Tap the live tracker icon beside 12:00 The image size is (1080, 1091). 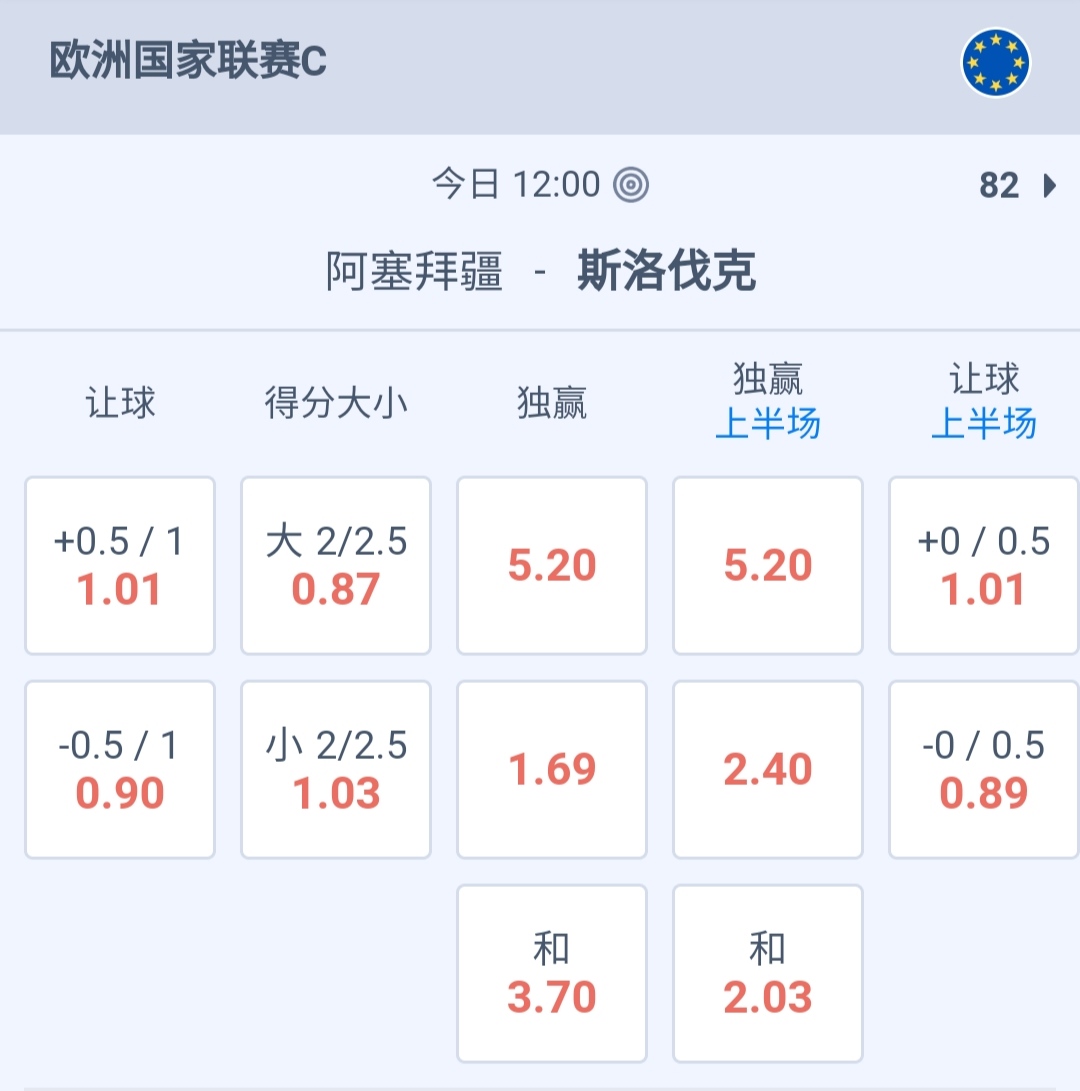click(x=631, y=185)
